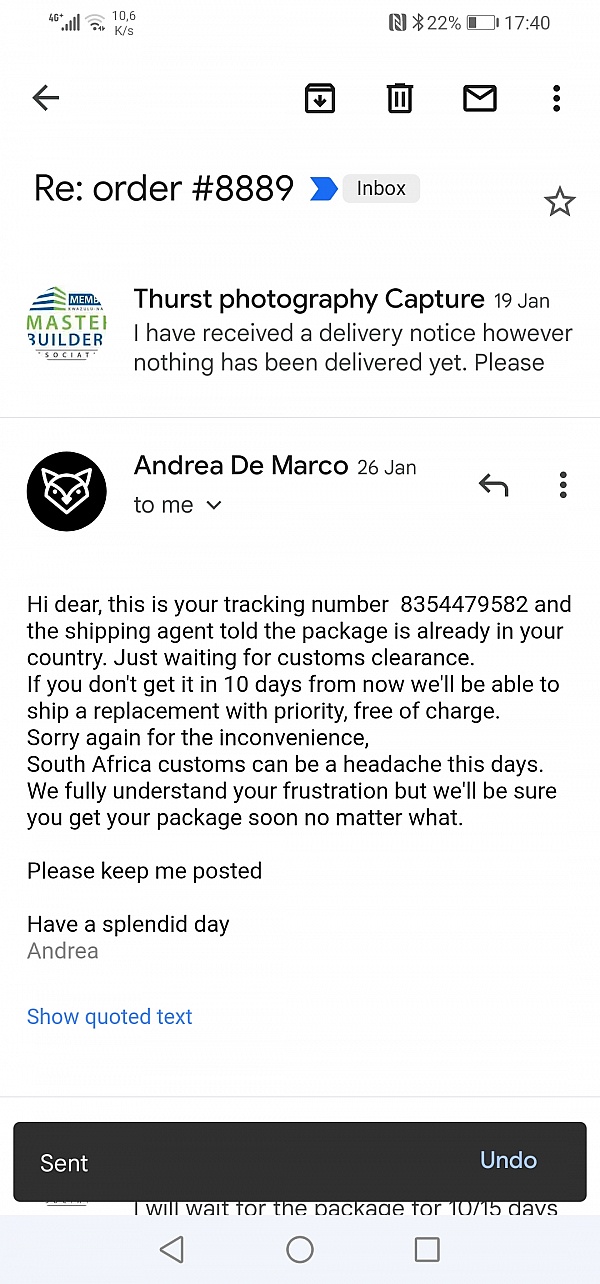The image size is (600, 1284).
Task: Open Andrea De Marco's fox avatar
Action: [x=67, y=491]
